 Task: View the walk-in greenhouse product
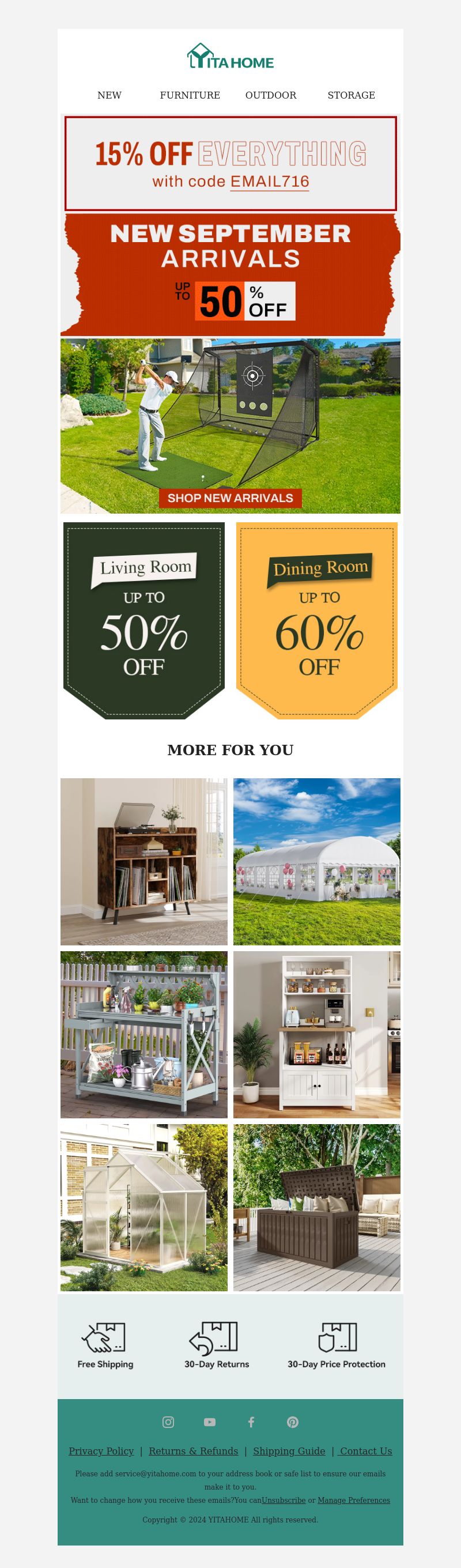coord(144,1208)
